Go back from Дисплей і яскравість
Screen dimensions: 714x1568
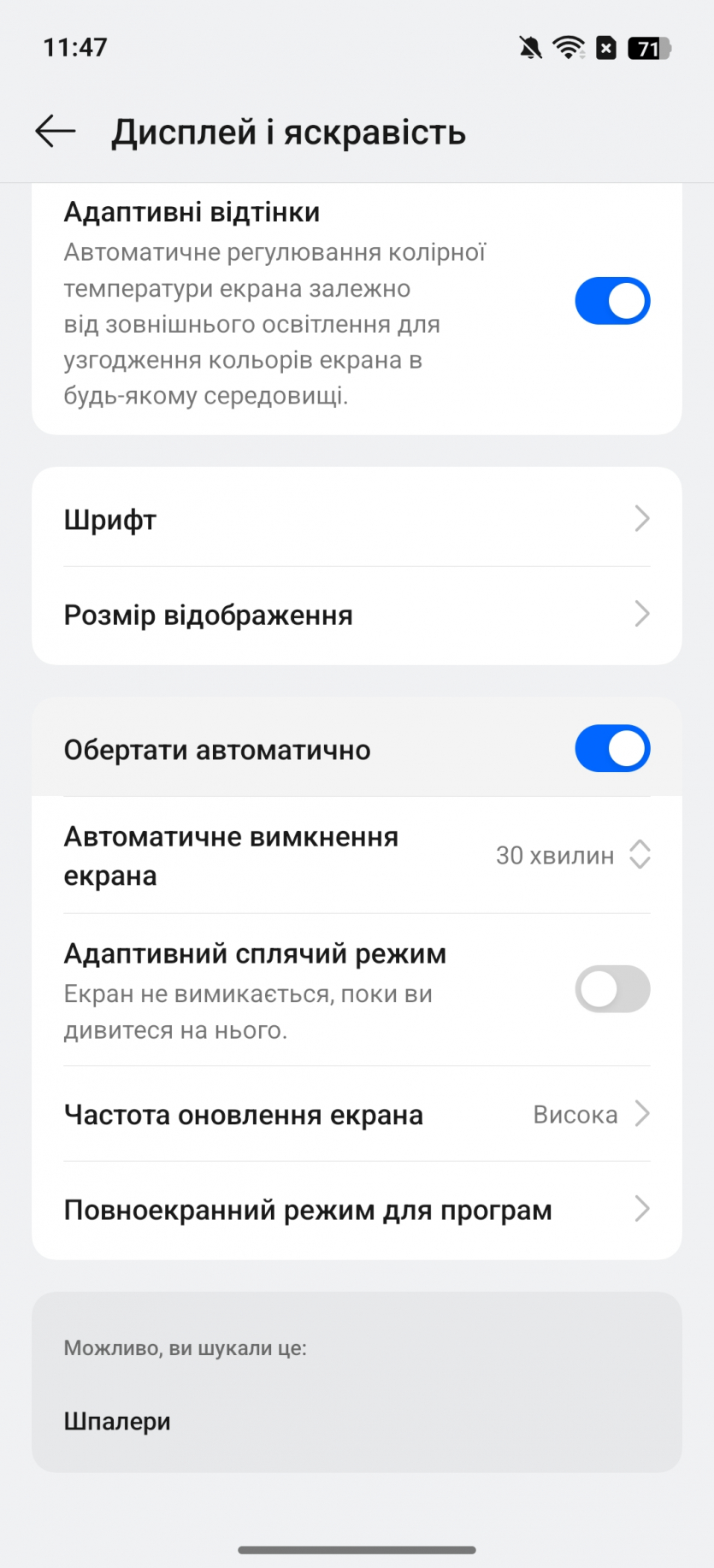point(56,132)
